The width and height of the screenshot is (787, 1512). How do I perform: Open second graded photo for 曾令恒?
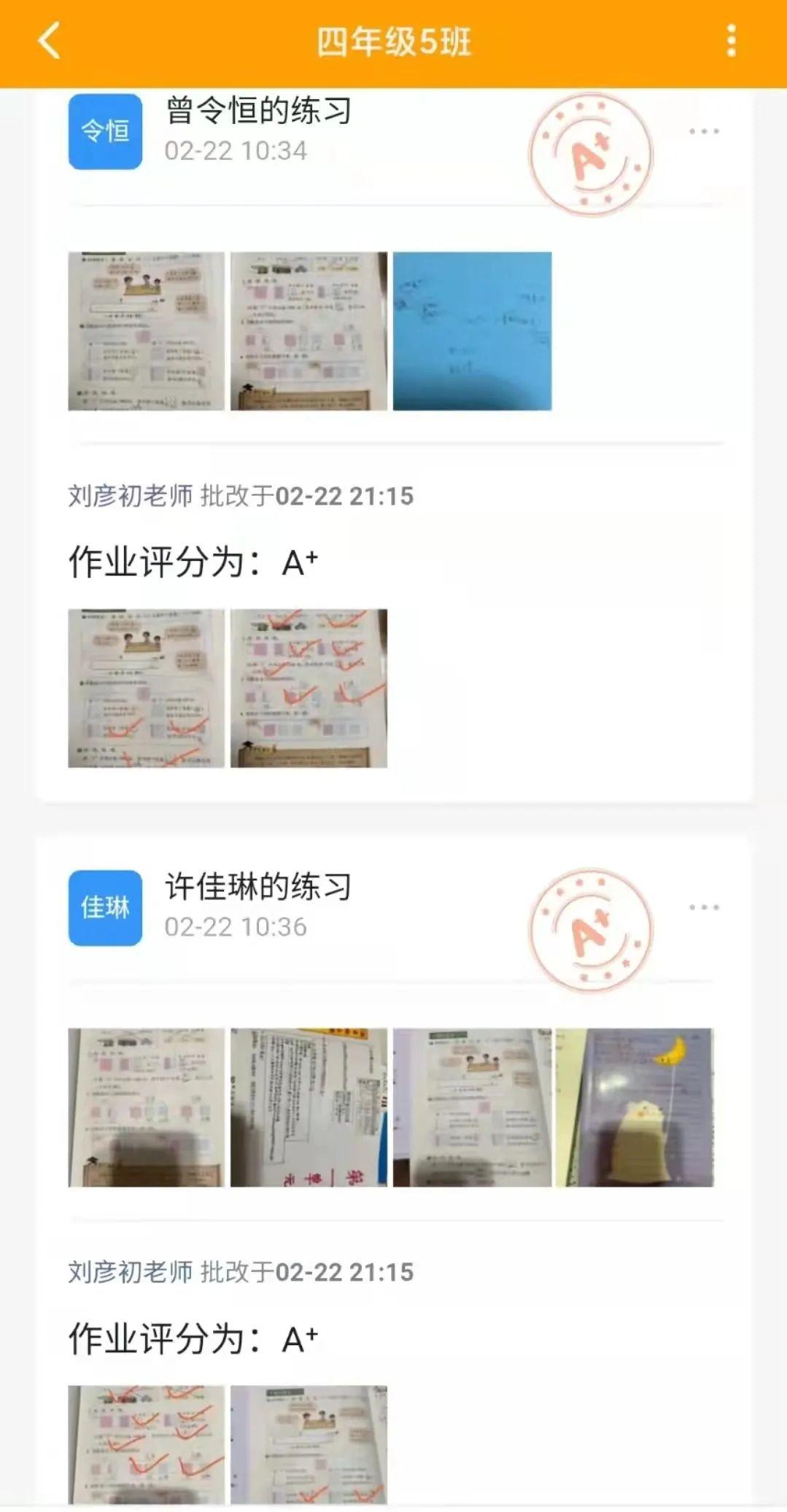click(309, 688)
